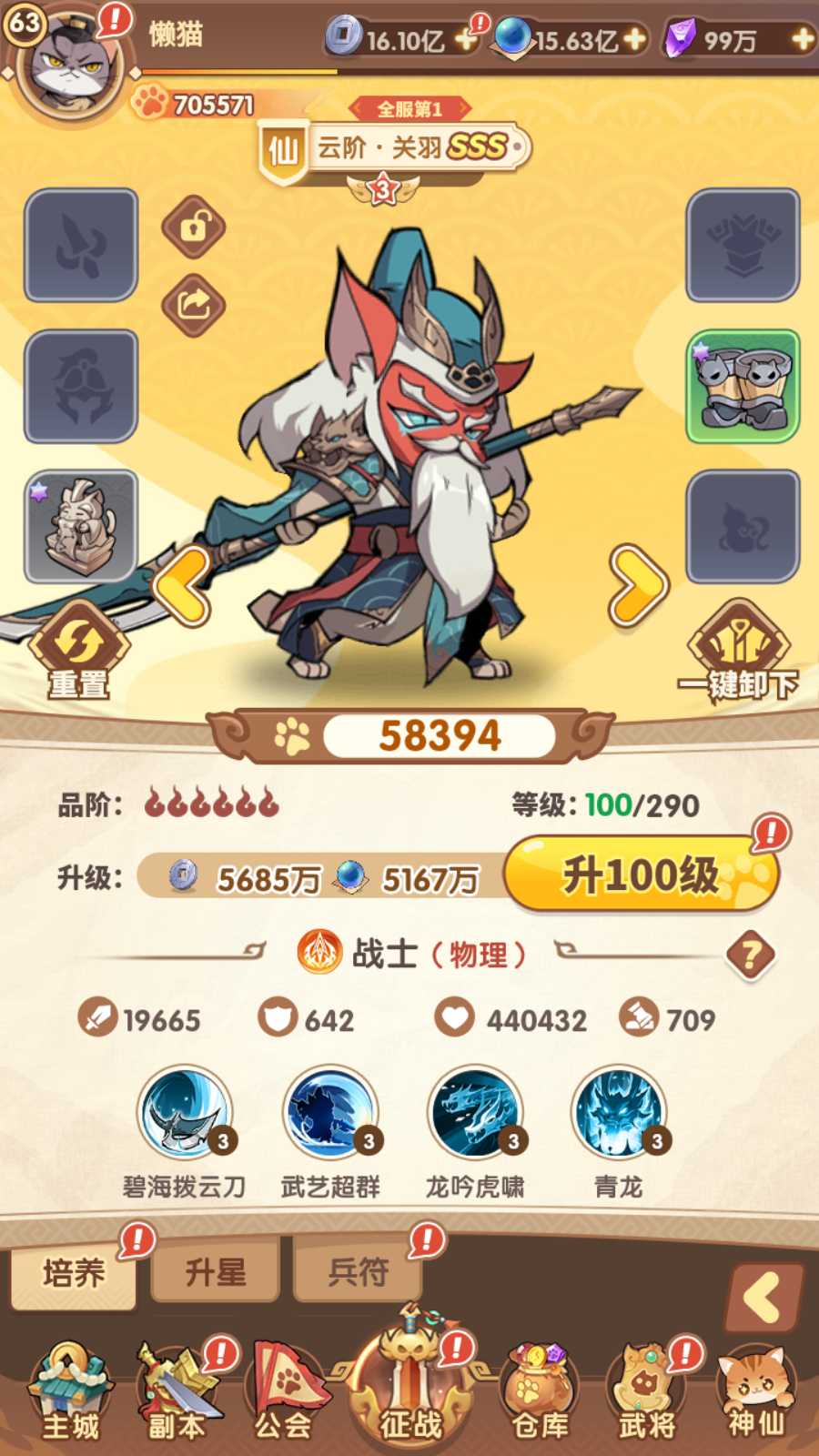The image size is (819, 1456).
Task: Go to the previous hero with left arrow
Action: pyautogui.click(x=185, y=585)
